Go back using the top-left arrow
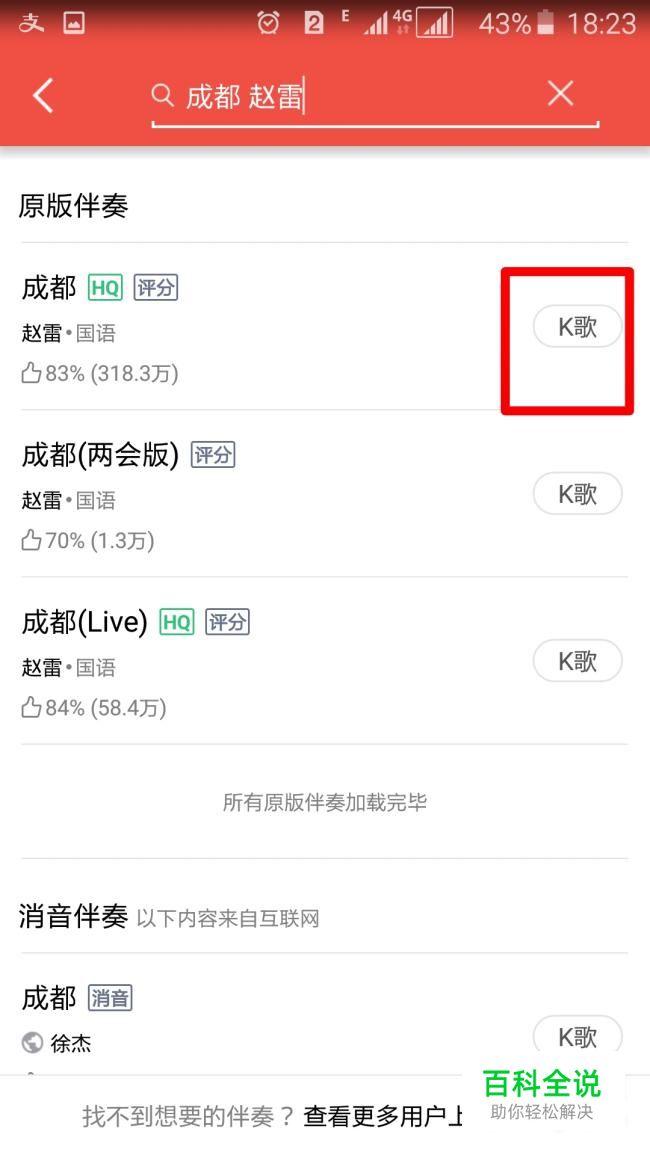The height and width of the screenshot is (1155, 650). [43, 96]
